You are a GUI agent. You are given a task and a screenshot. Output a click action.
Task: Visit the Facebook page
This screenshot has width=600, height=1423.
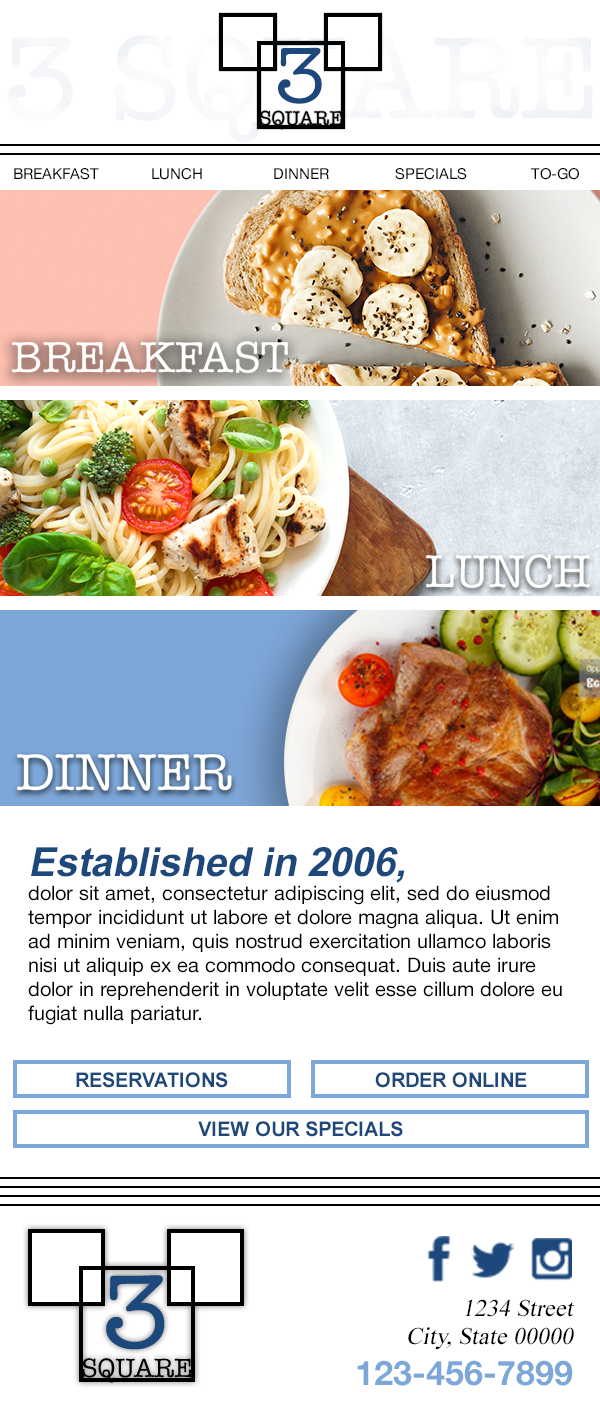click(439, 1258)
